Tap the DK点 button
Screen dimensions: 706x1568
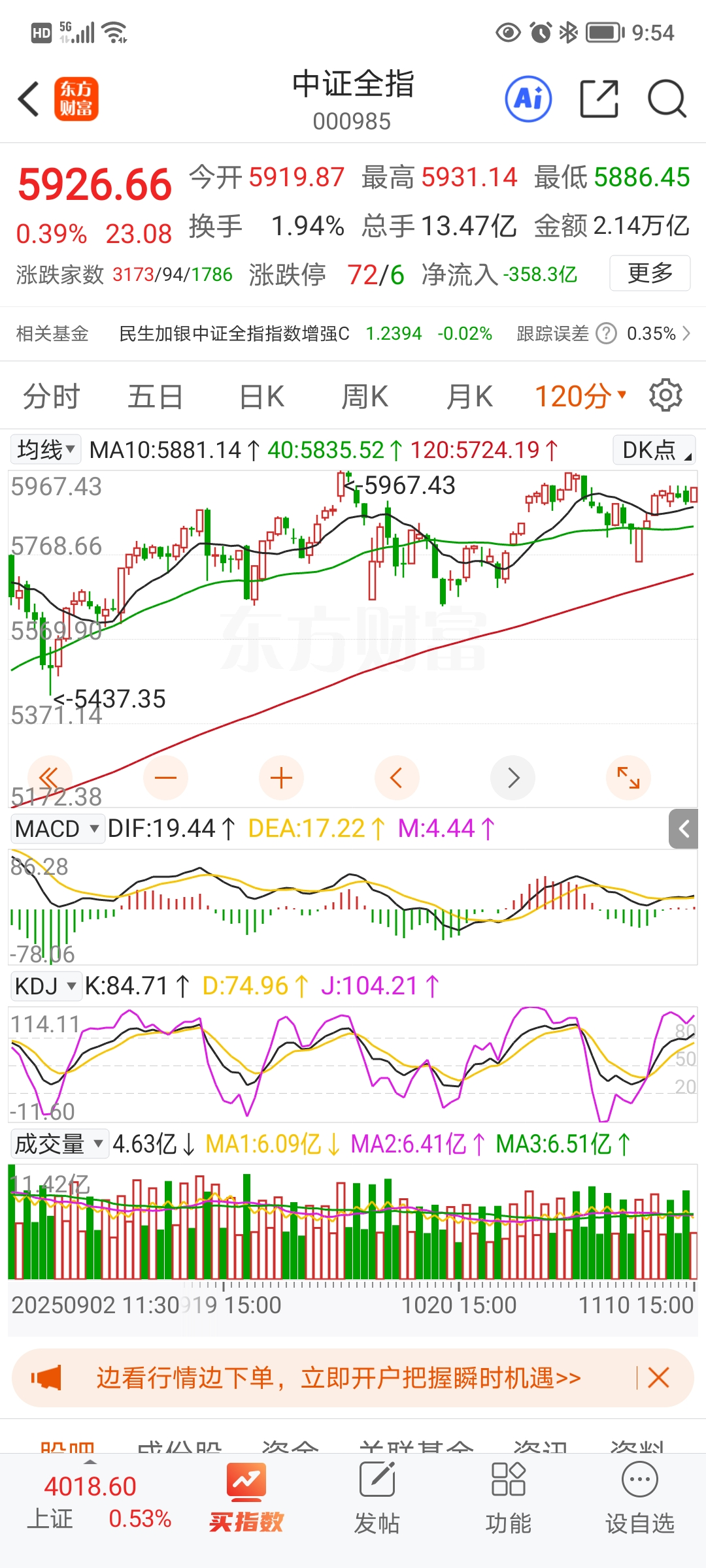(x=654, y=449)
